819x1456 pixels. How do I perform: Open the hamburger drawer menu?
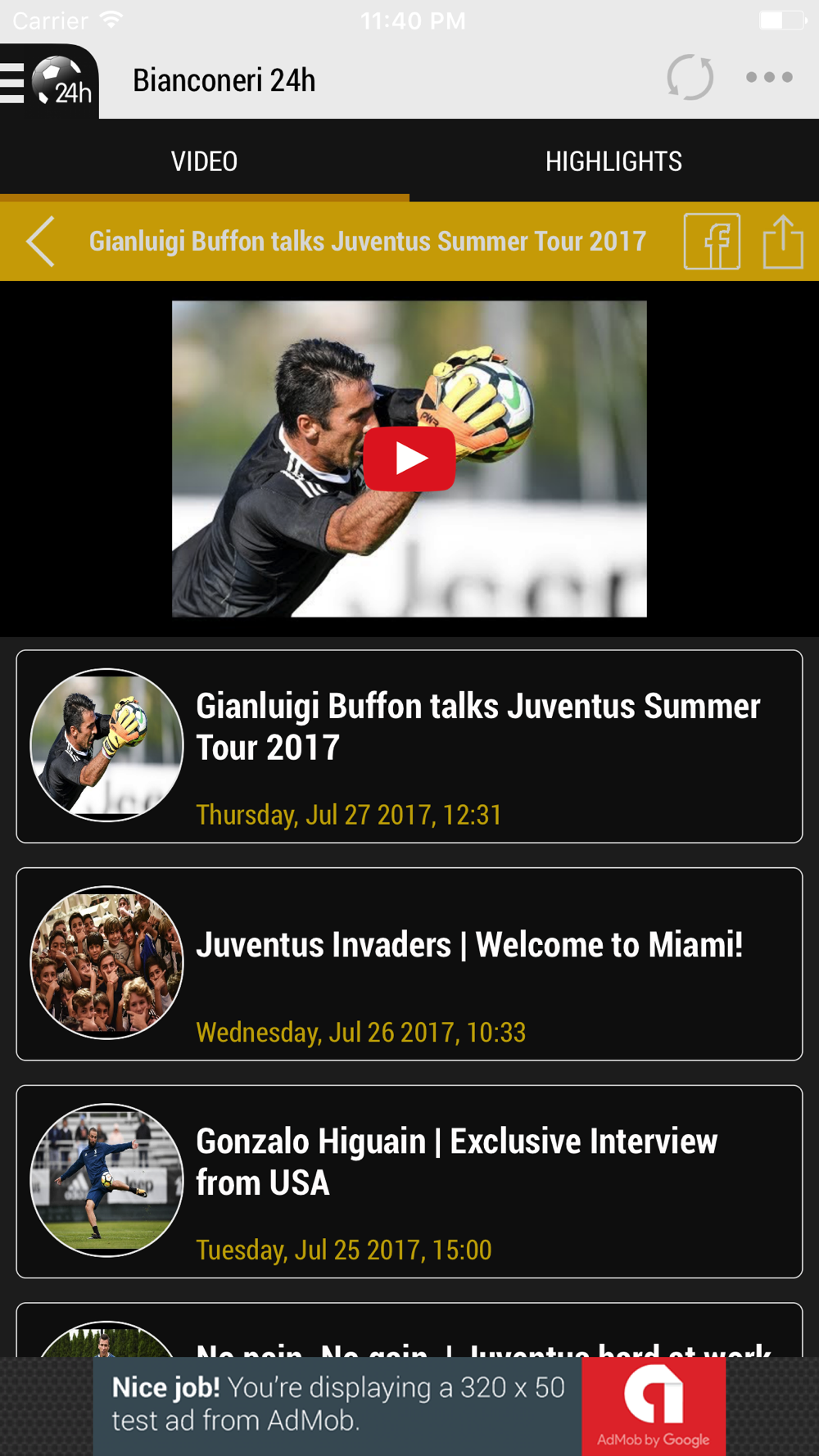point(12,83)
